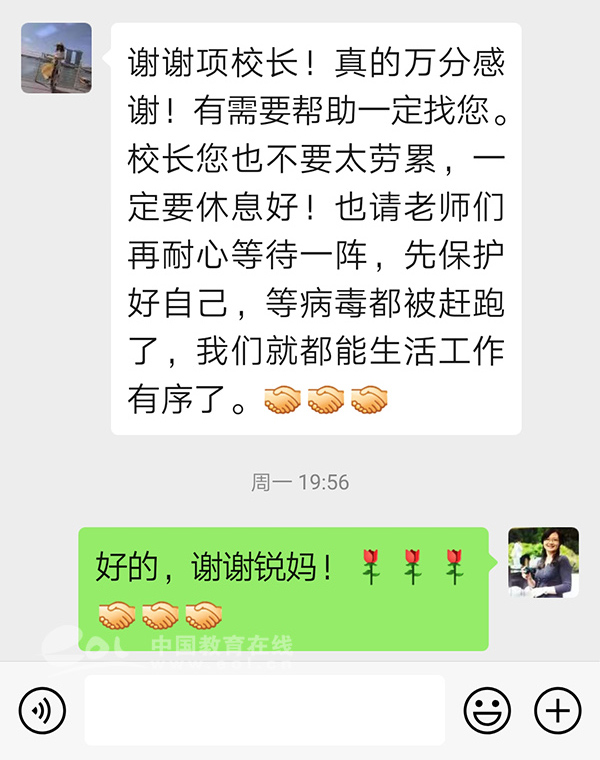Open the emoji sticker panel
This screenshot has height=760, width=600.
(487, 711)
